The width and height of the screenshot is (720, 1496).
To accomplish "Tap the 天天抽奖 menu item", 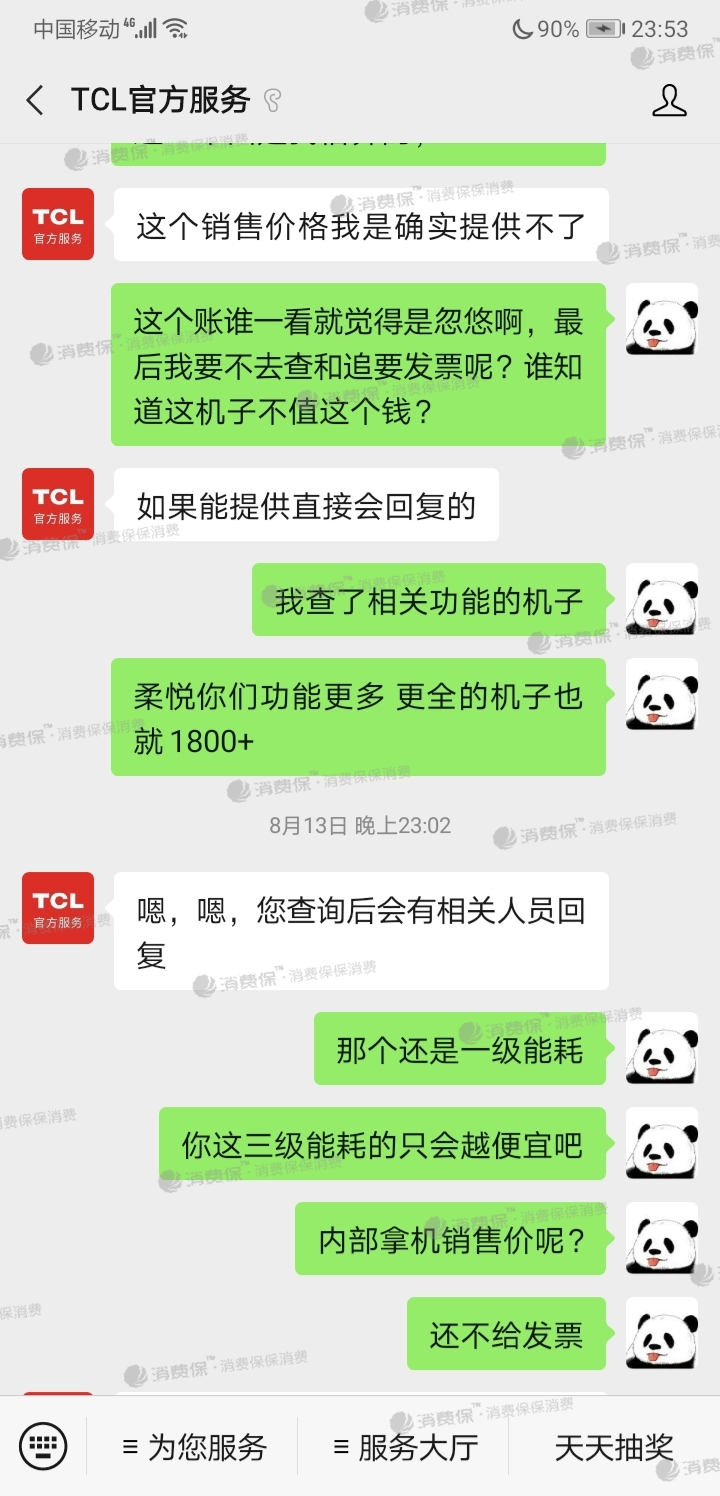I will point(614,1446).
